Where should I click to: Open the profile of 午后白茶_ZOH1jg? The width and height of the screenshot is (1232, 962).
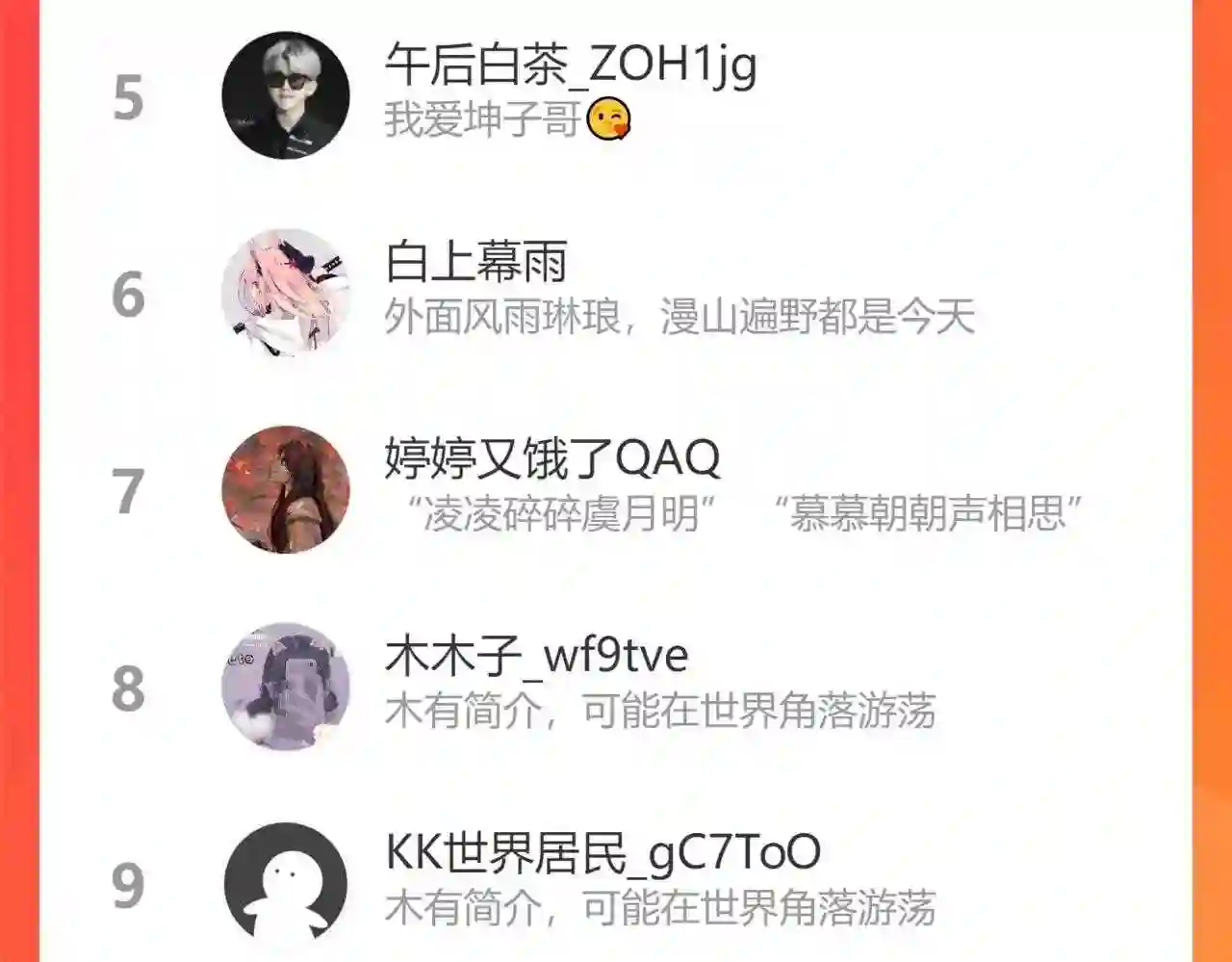(570, 65)
